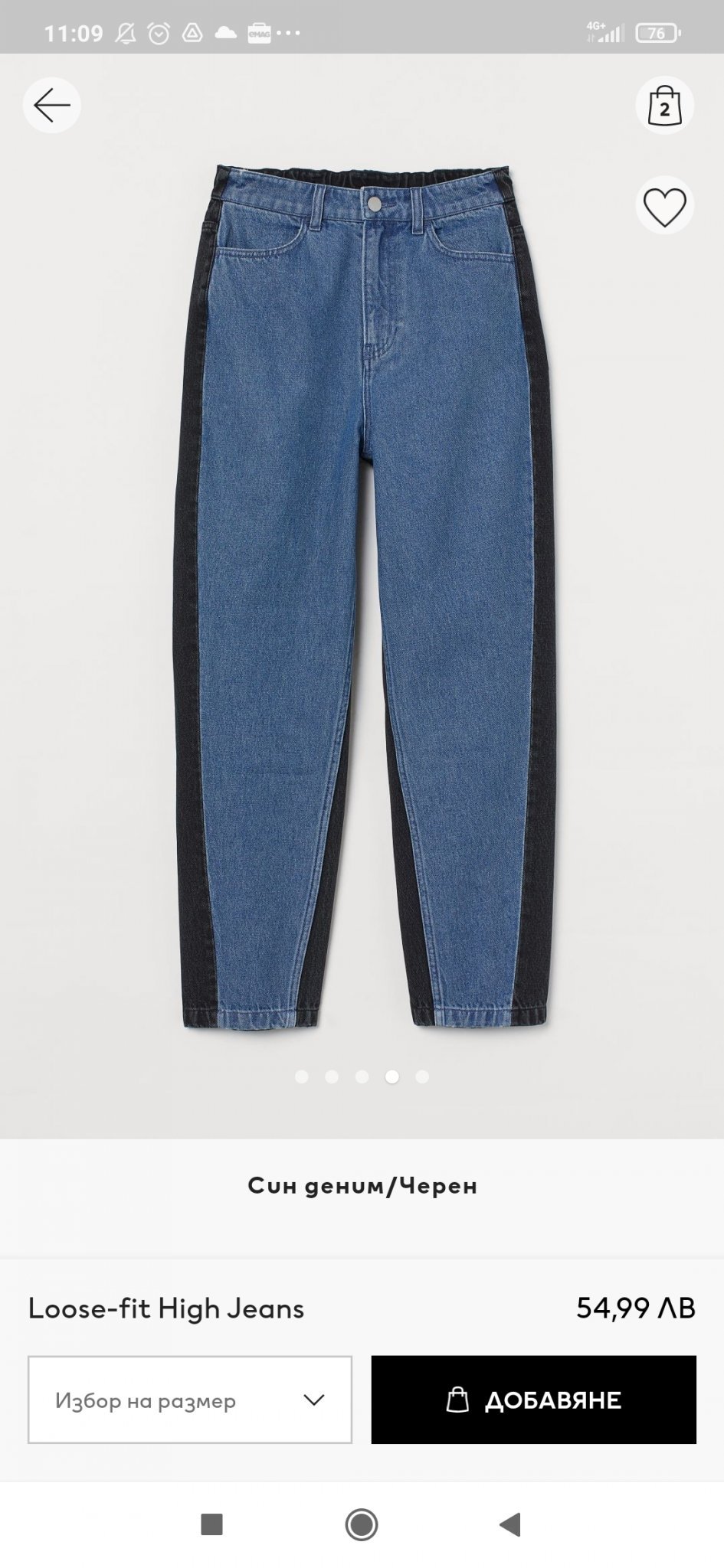The image size is (724, 1568).
Task: Tap the ДОБАВЯНЕ button to add the jeans to the bag
Action: 534,1400
